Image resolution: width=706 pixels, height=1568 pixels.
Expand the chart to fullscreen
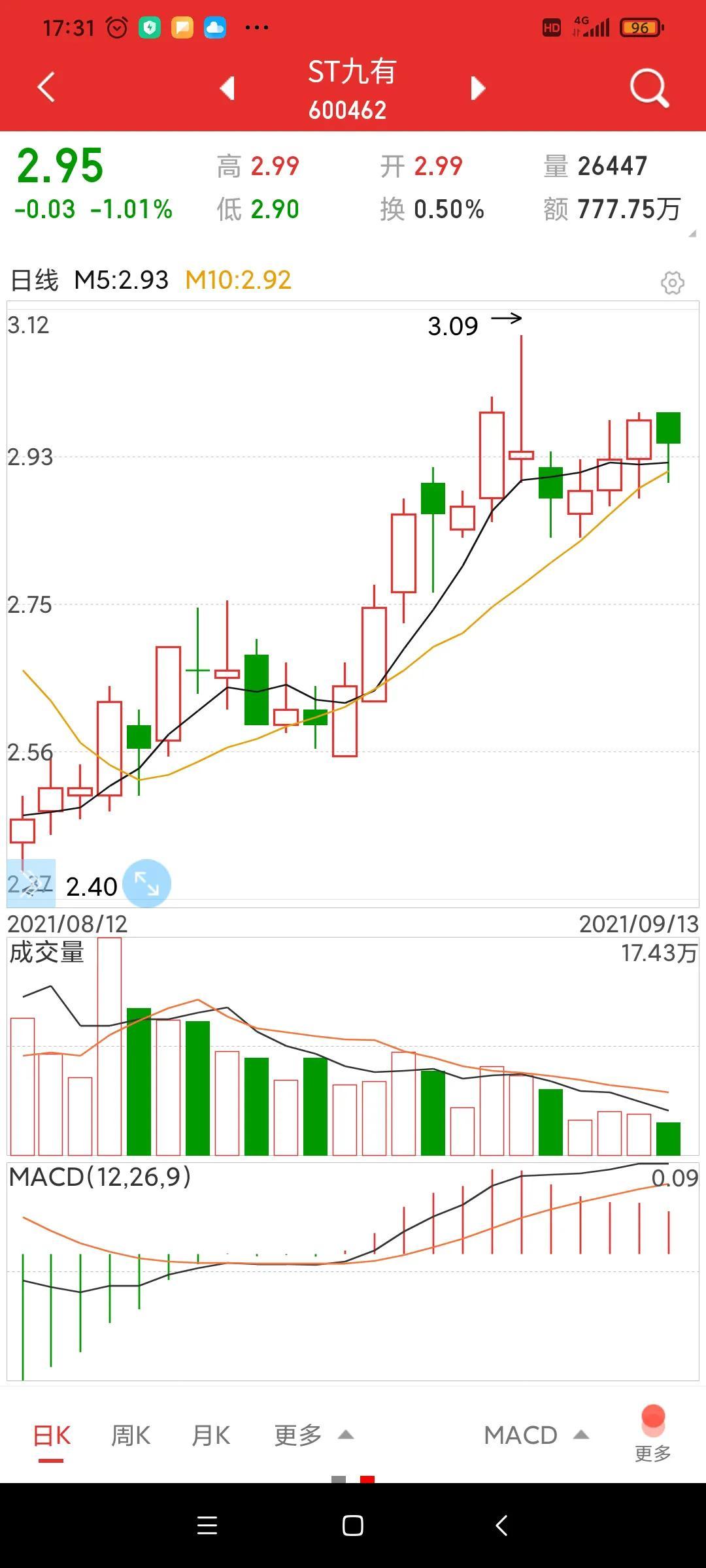146,883
